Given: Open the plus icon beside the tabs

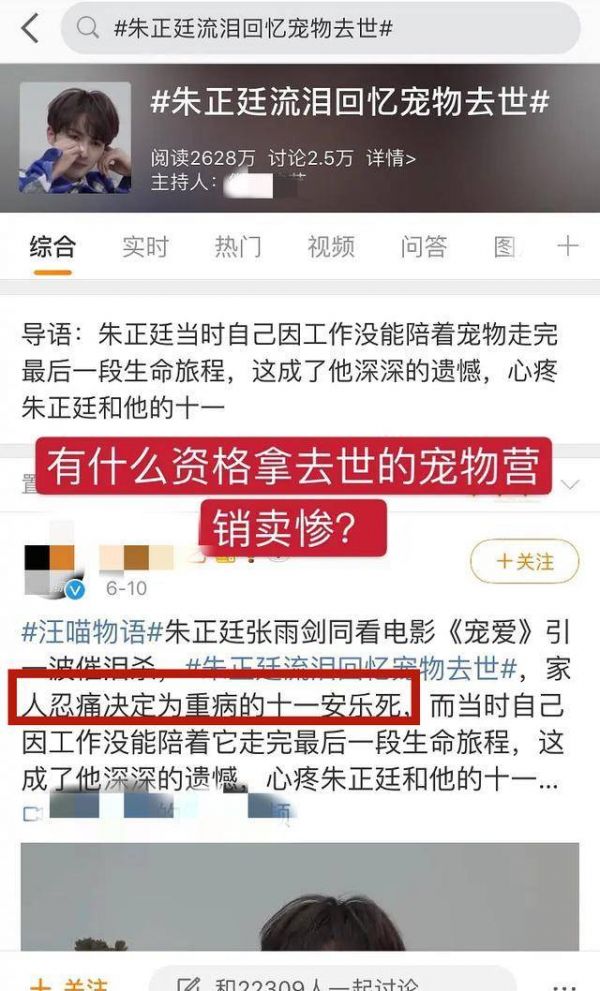Looking at the screenshot, I should (x=568, y=246).
